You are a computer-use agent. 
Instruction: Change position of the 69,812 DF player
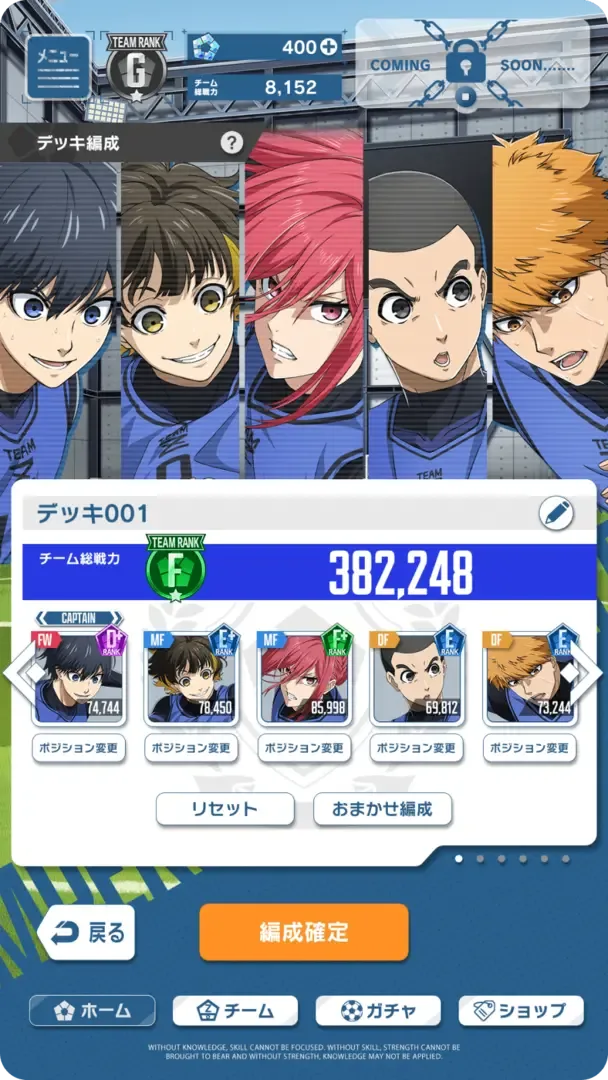pyautogui.click(x=416, y=748)
